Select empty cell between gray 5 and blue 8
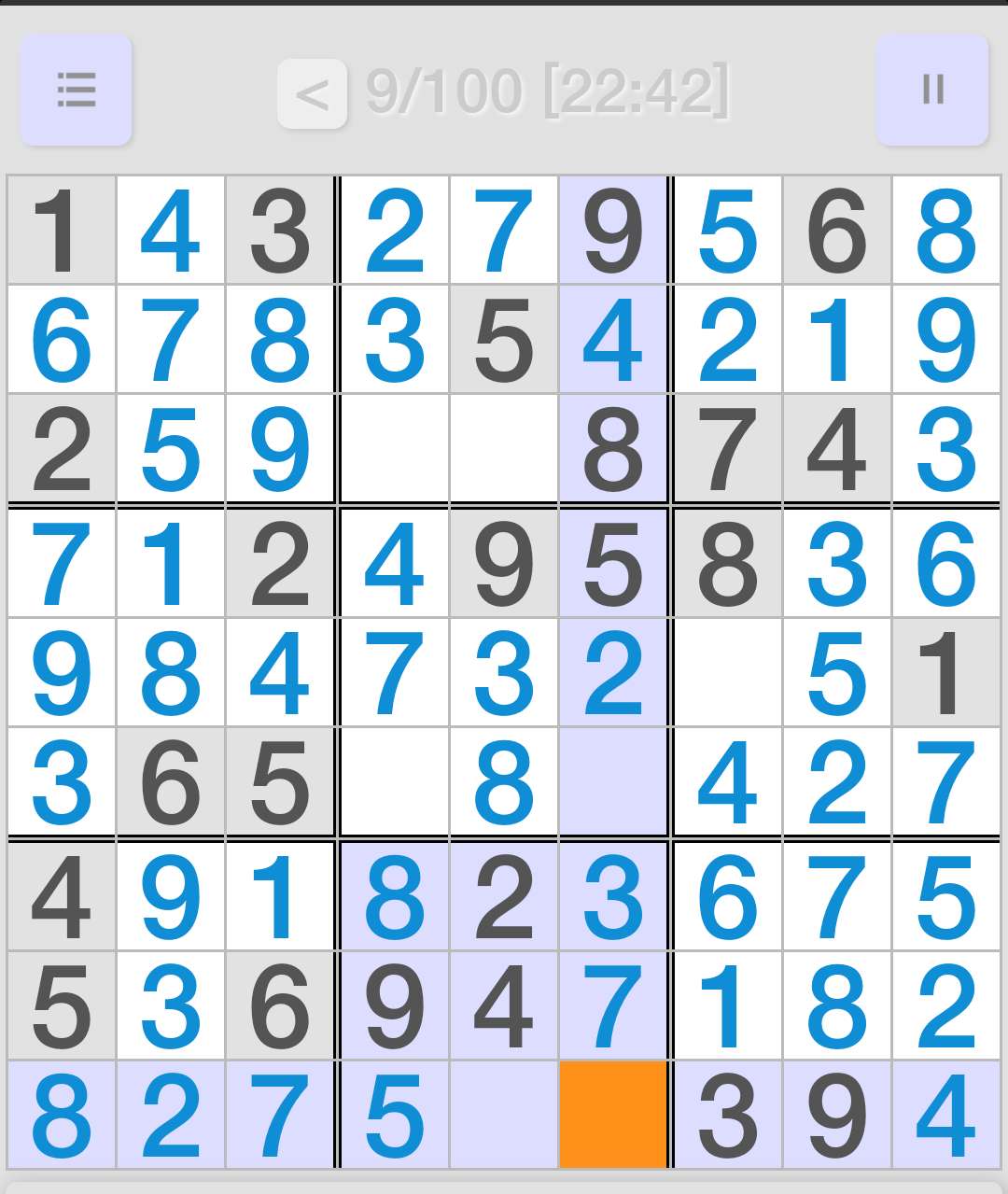 [394, 782]
